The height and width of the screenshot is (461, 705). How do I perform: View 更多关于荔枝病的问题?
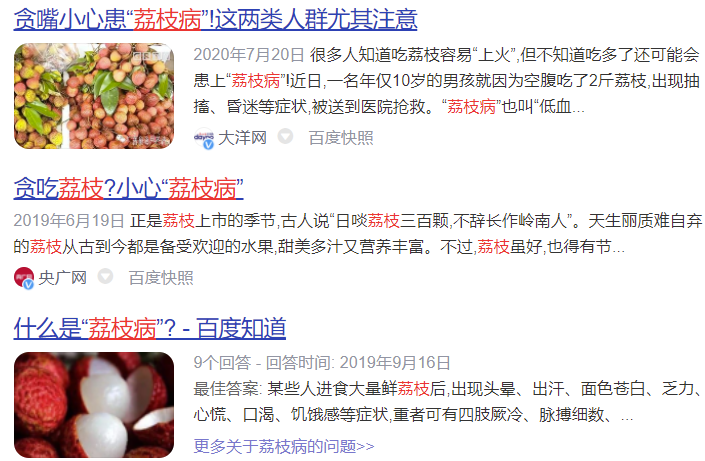[x=284, y=446]
